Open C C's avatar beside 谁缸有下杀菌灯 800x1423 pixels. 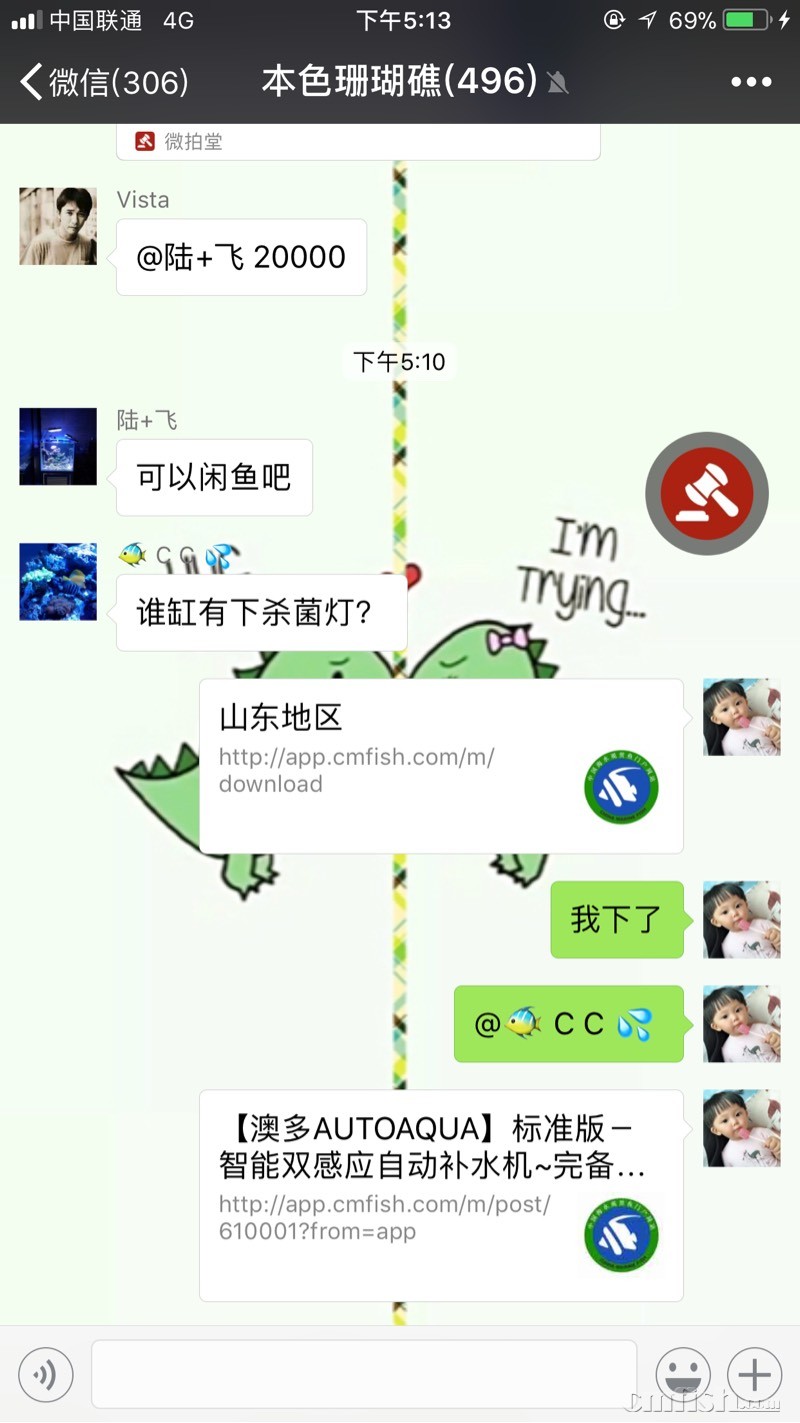pos(58,582)
